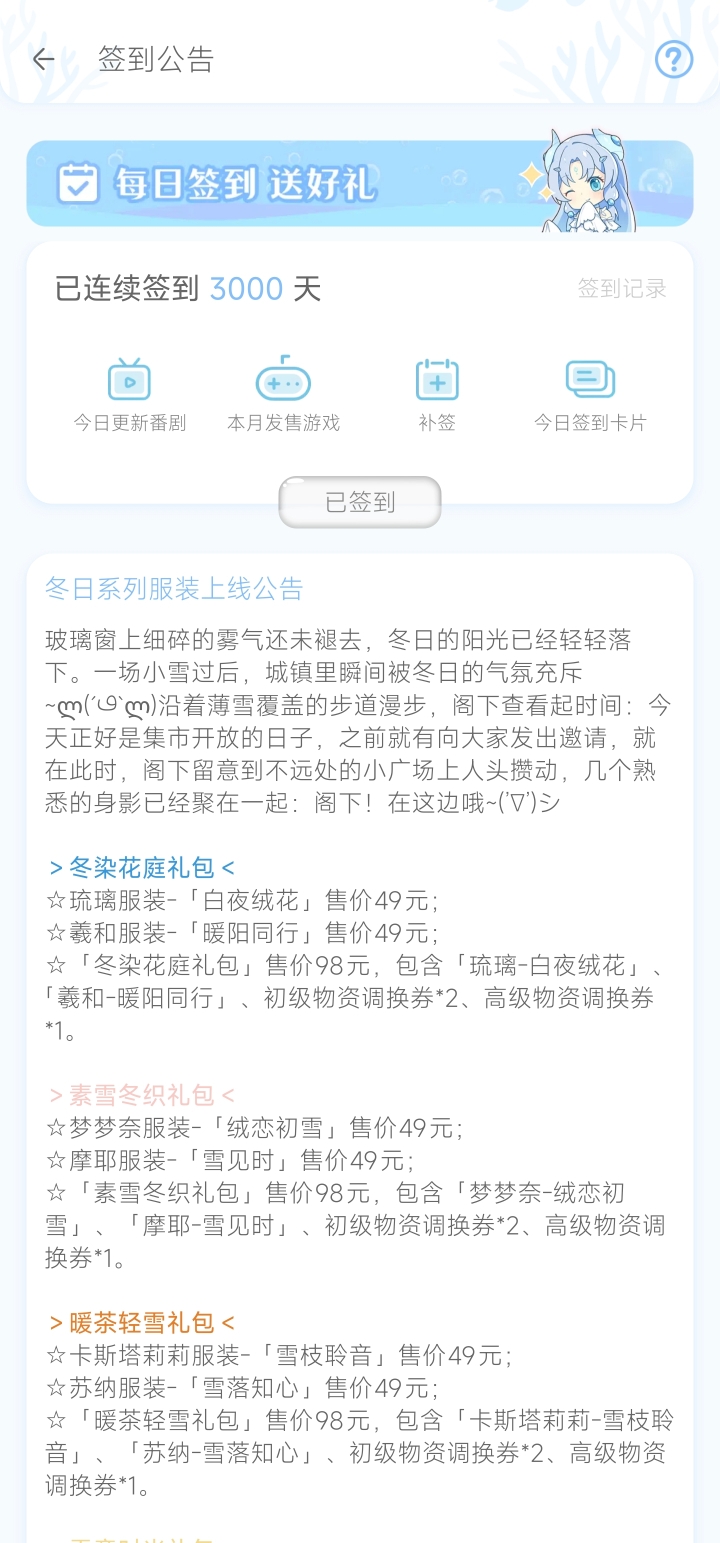Open 本月发售游戏
Screen dimensions: 720x1543
283,395
